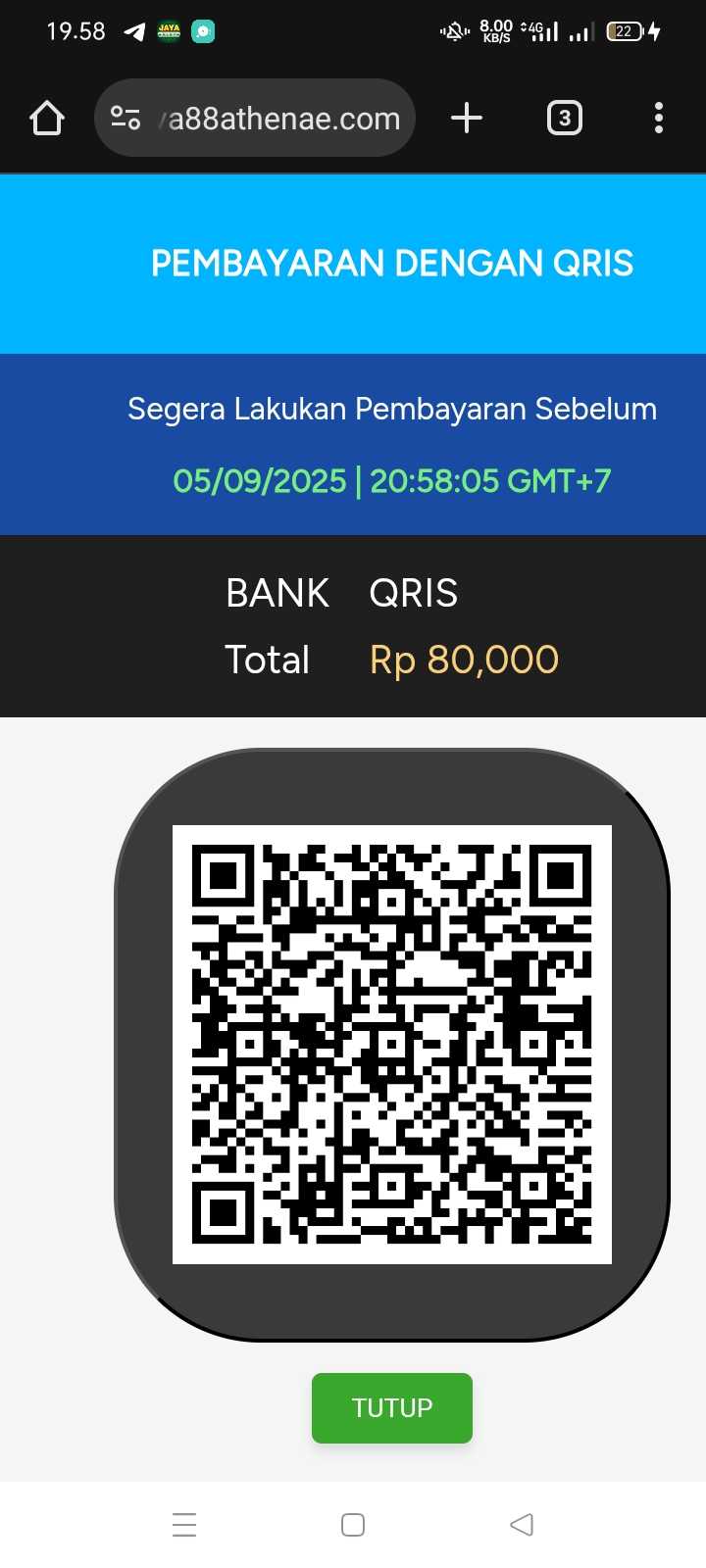Open the browser overflow menu
706x1568 pixels.
[658, 119]
